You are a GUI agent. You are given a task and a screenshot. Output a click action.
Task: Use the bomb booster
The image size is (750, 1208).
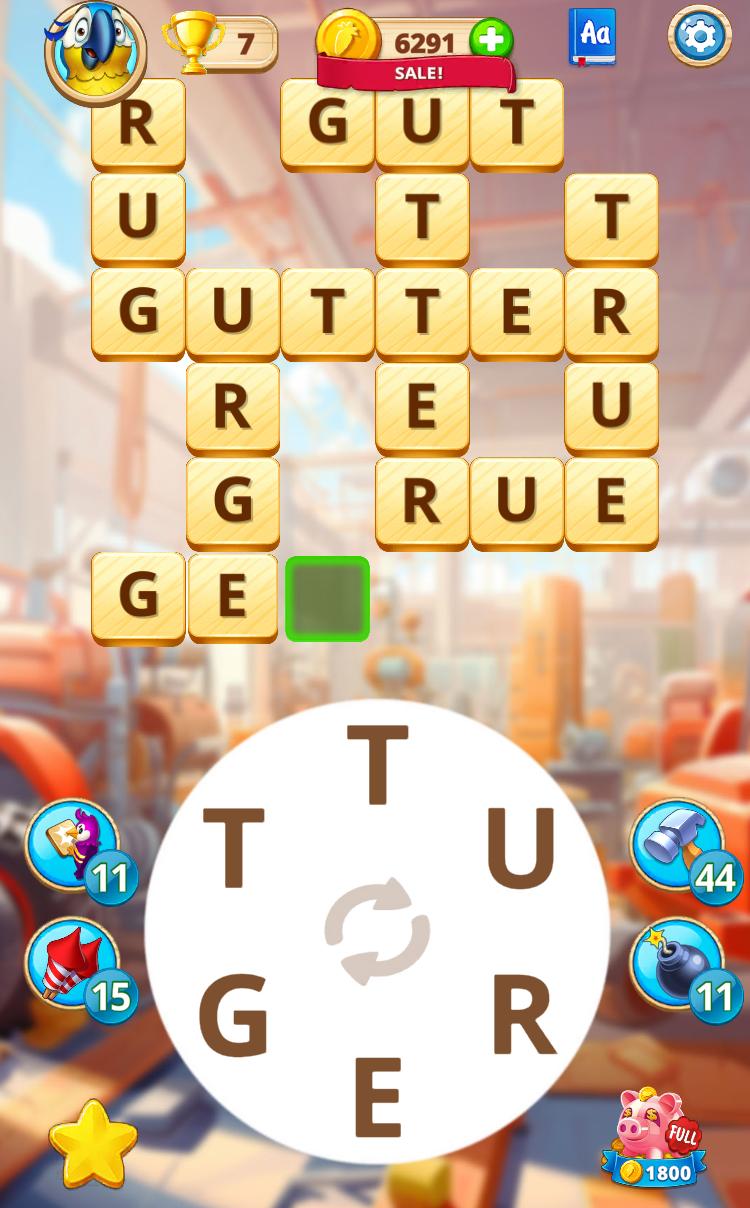pyautogui.click(x=677, y=964)
